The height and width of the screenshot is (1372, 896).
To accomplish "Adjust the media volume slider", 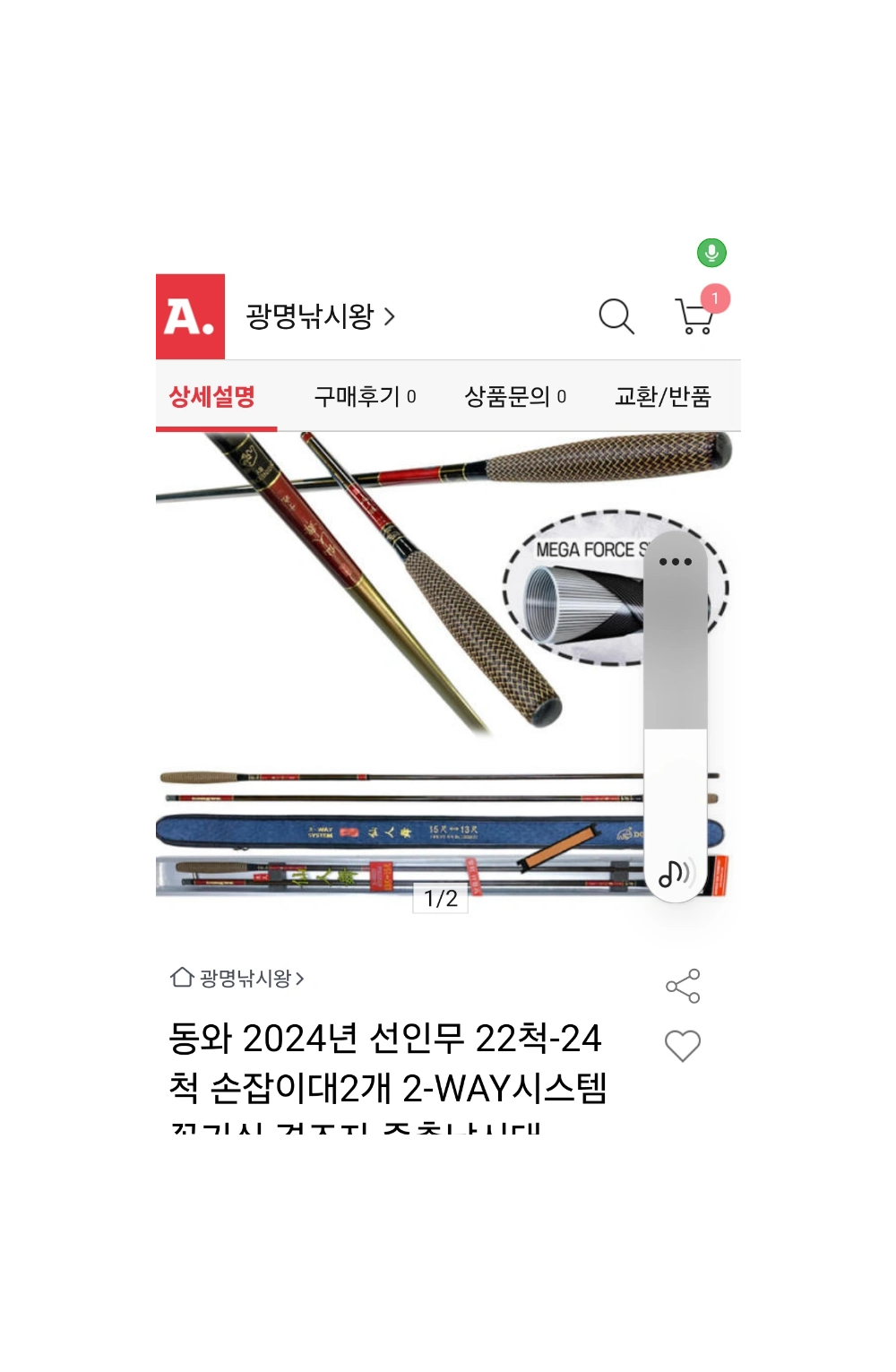I will click(x=676, y=717).
